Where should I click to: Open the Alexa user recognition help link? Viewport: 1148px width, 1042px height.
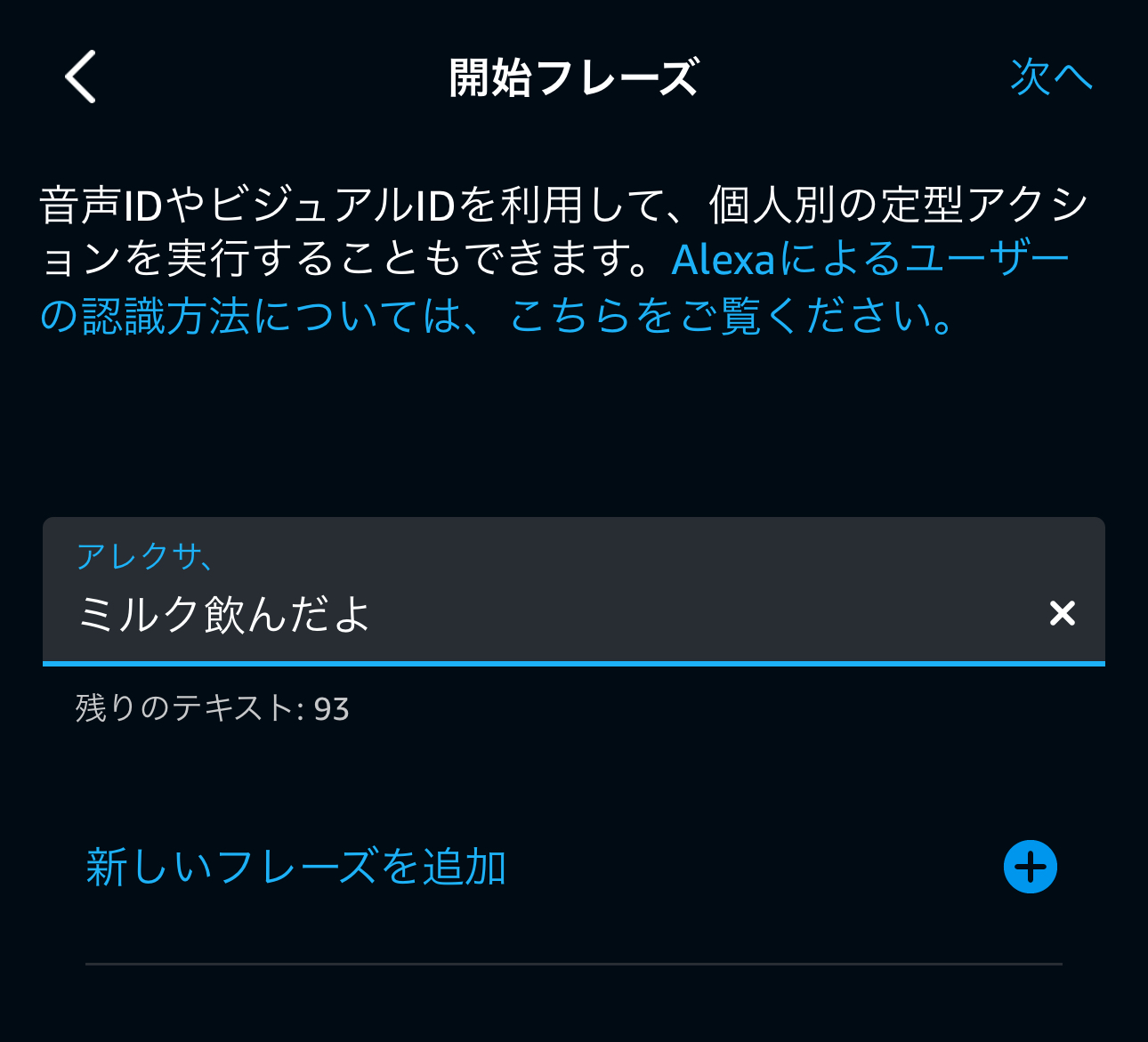498,315
